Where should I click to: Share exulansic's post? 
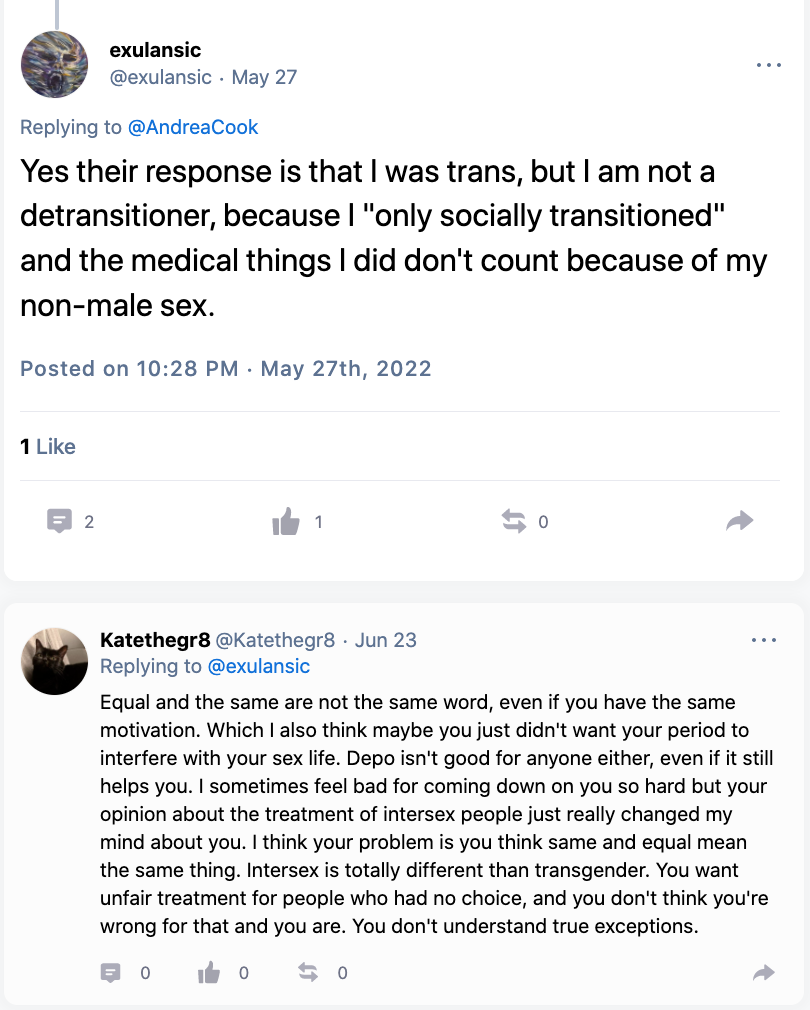coord(739,521)
